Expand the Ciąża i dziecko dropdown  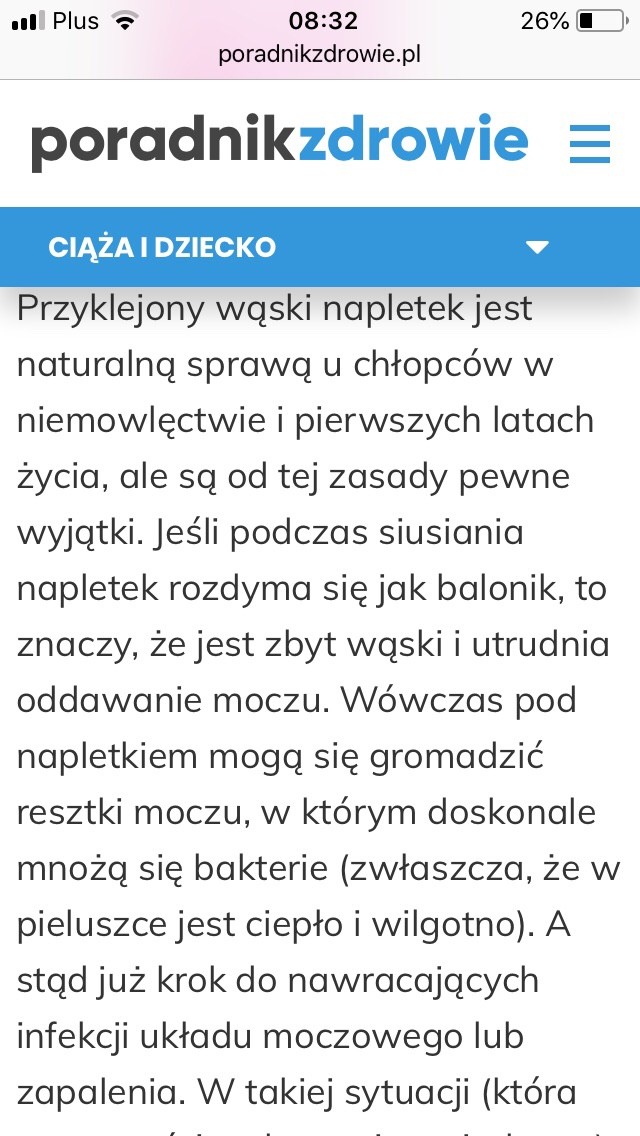tap(538, 247)
